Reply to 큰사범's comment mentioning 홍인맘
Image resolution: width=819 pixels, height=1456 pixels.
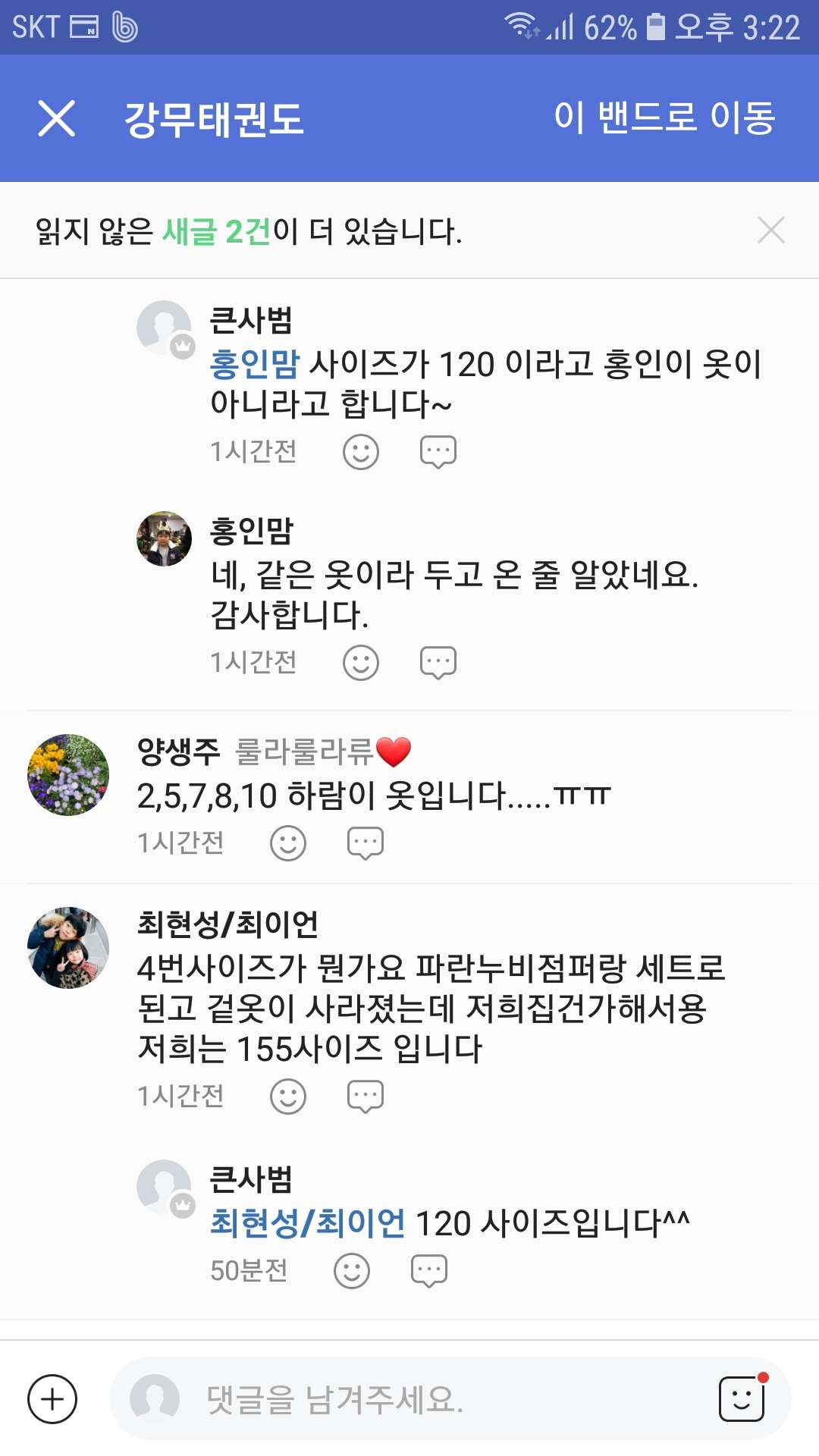tap(438, 452)
